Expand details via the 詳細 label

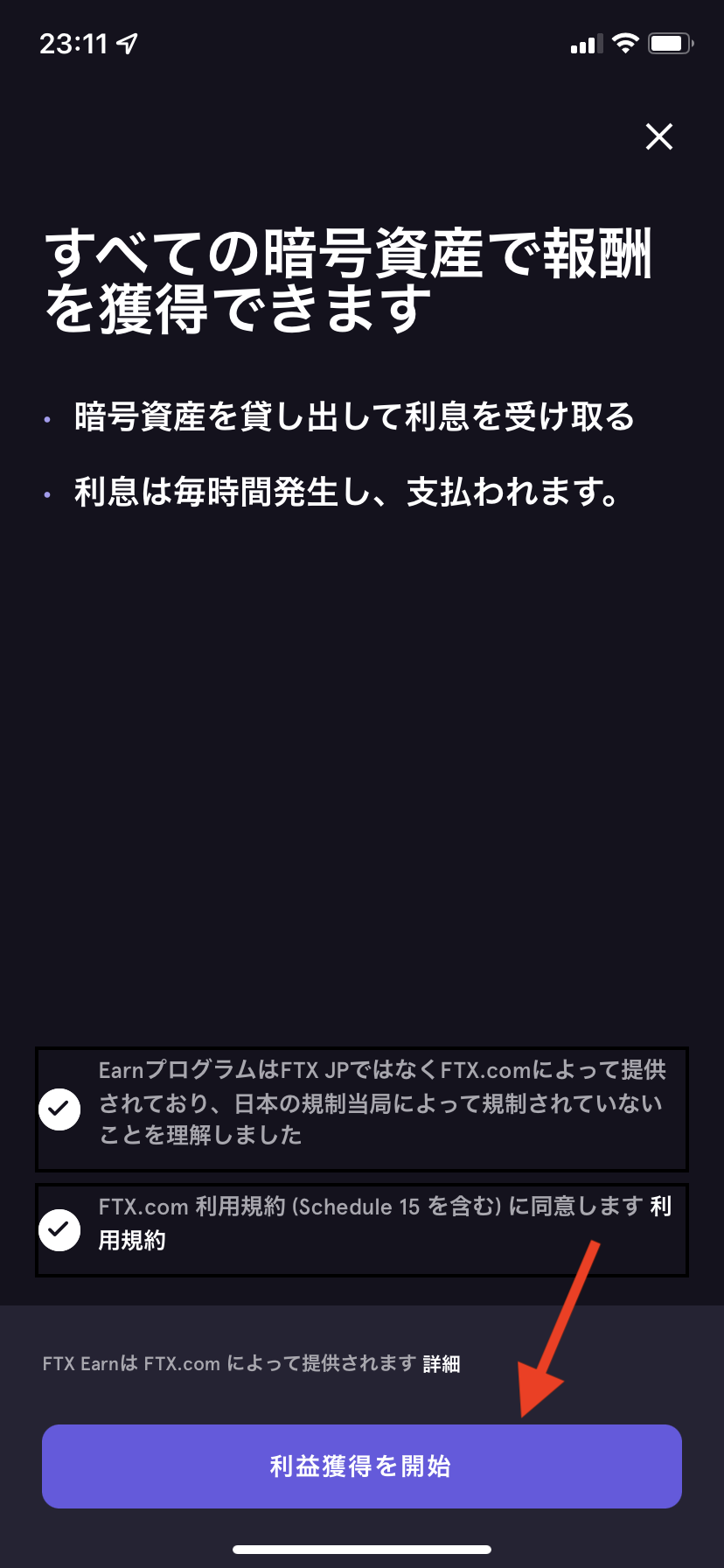coord(442,1363)
